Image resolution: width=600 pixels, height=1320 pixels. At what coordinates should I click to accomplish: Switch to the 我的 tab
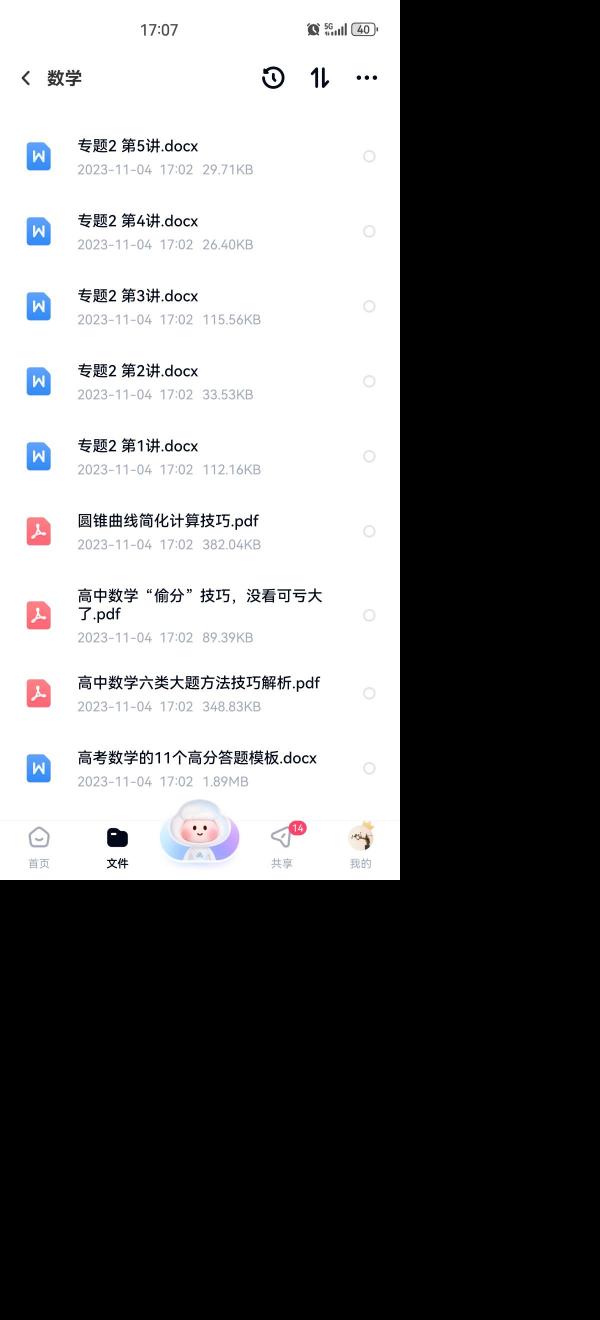(360, 847)
